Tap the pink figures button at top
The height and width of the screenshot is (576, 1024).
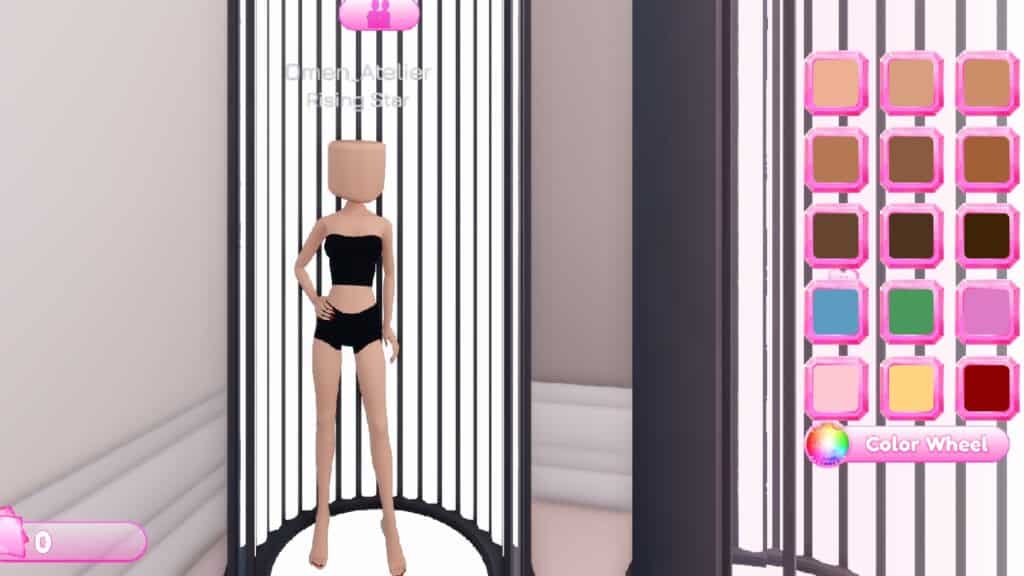coord(379,14)
